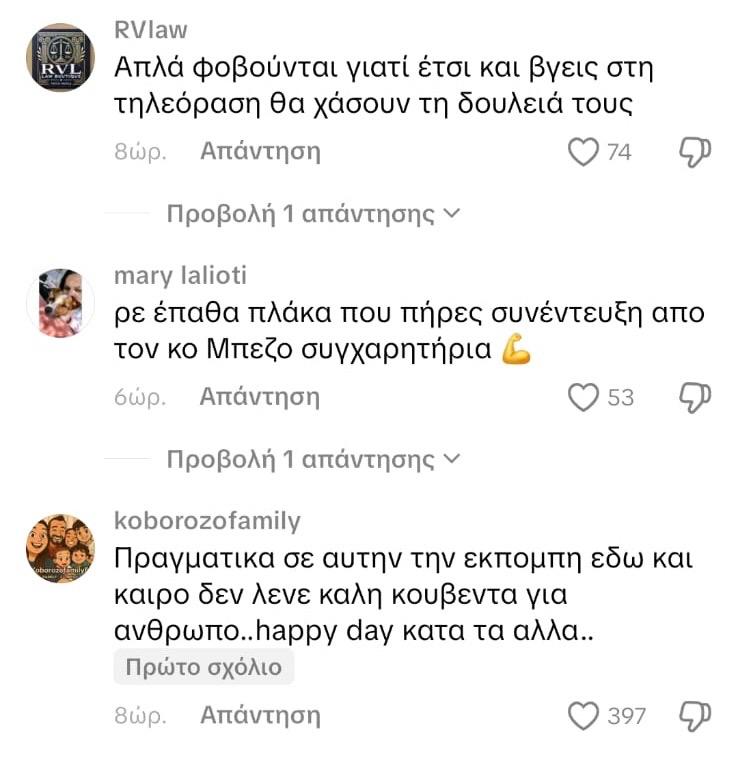Expand 1 reply under RVlaw's comment
The width and height of the screenshot is (738, 761).
(x=312, y=214)
